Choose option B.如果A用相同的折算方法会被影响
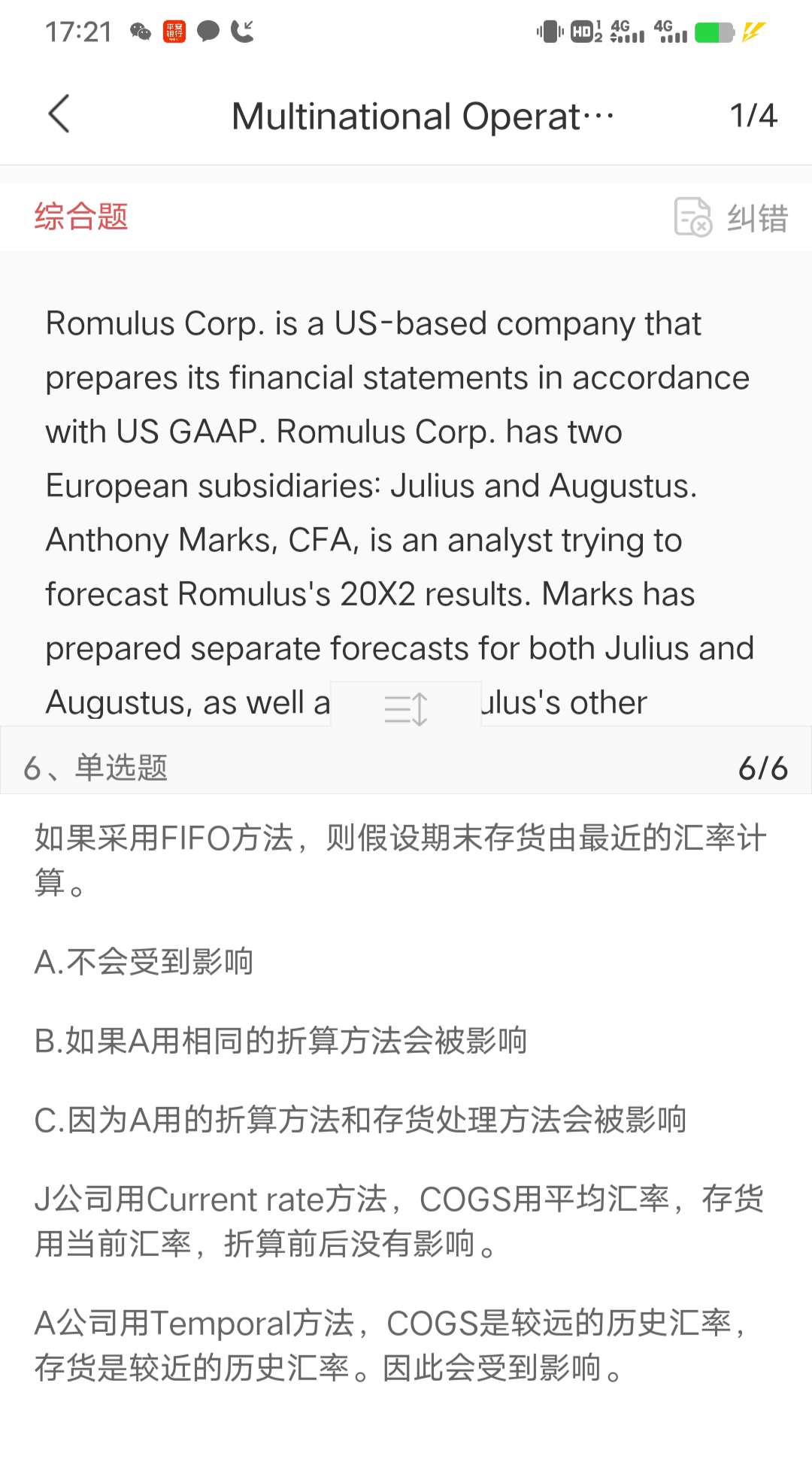The width and height of the screenshot is (812, 1462). (280, 1041)
